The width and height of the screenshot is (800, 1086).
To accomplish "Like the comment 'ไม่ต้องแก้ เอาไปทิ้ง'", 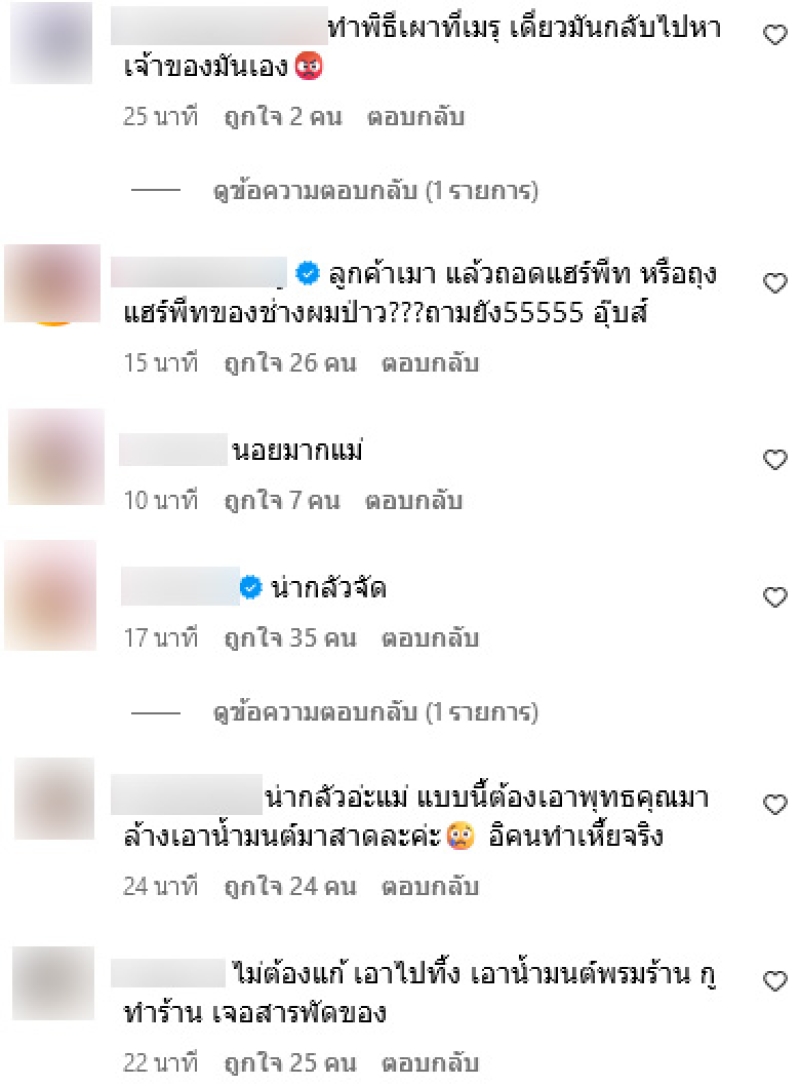I will coord(775,981).
